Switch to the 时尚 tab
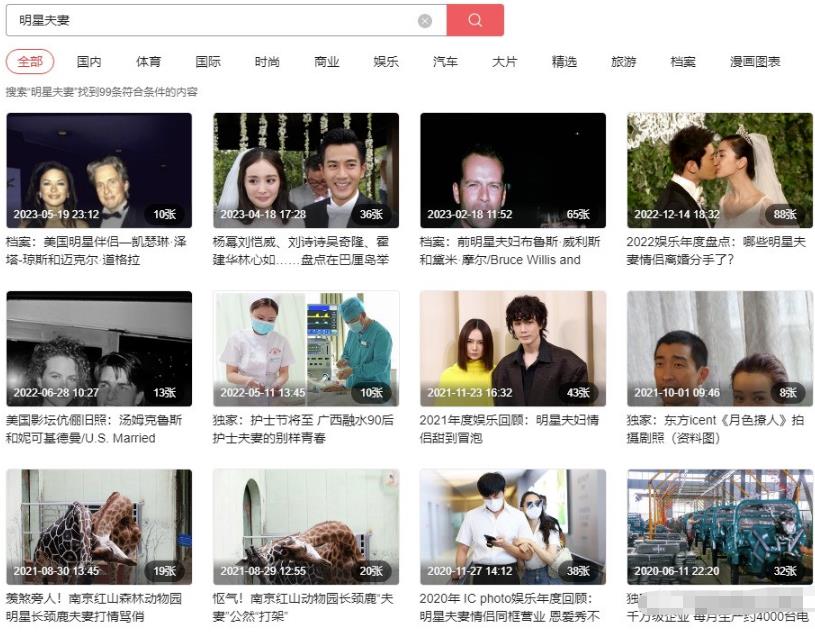Screen dimensions: 815x632 tap(267, 62)
